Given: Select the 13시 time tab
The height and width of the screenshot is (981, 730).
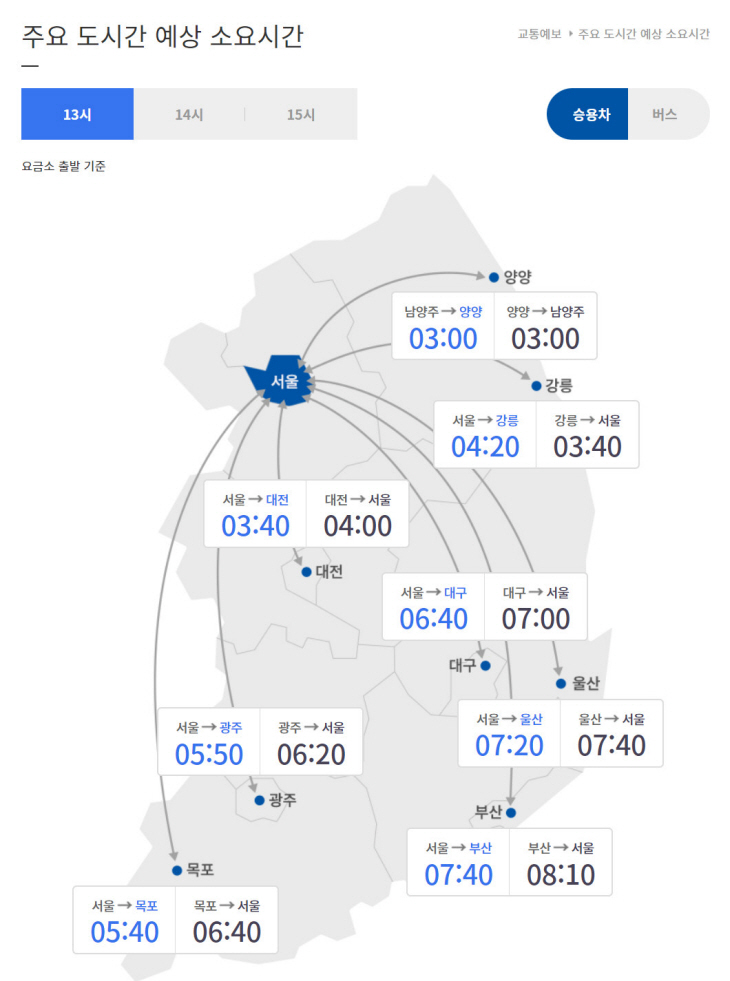Looking at the screenshot, I should pos(77,114).
